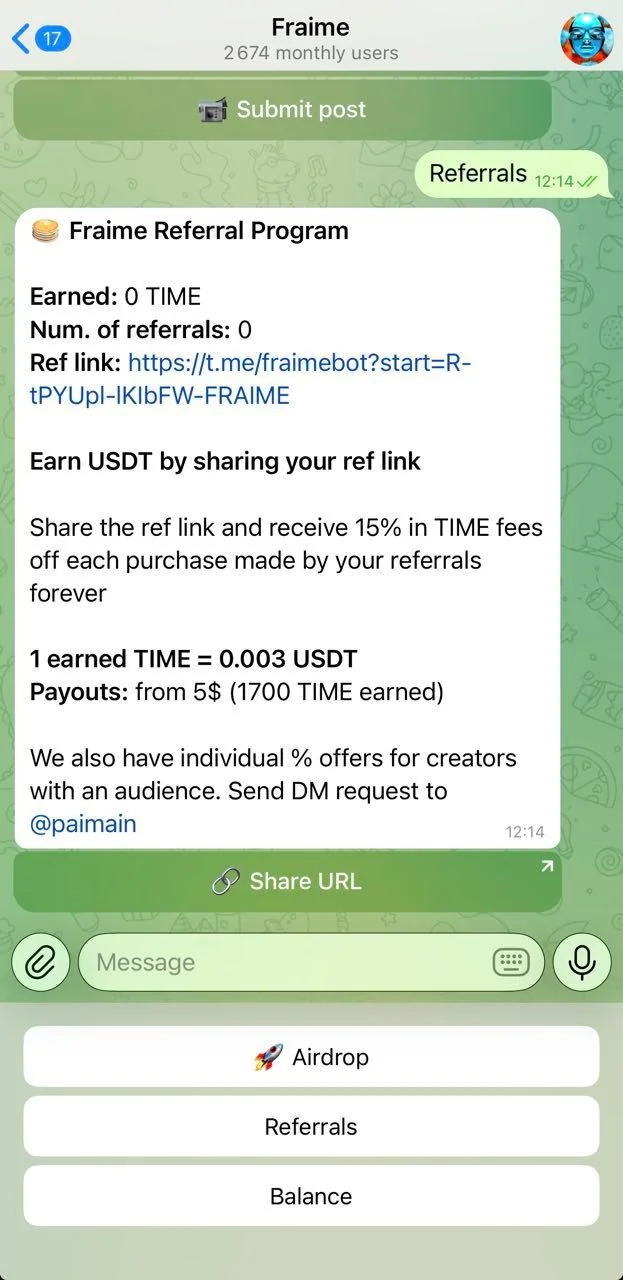Open the Fraime chat header info
This screenshot has height=1280, width=623.
tap(311, 40)
